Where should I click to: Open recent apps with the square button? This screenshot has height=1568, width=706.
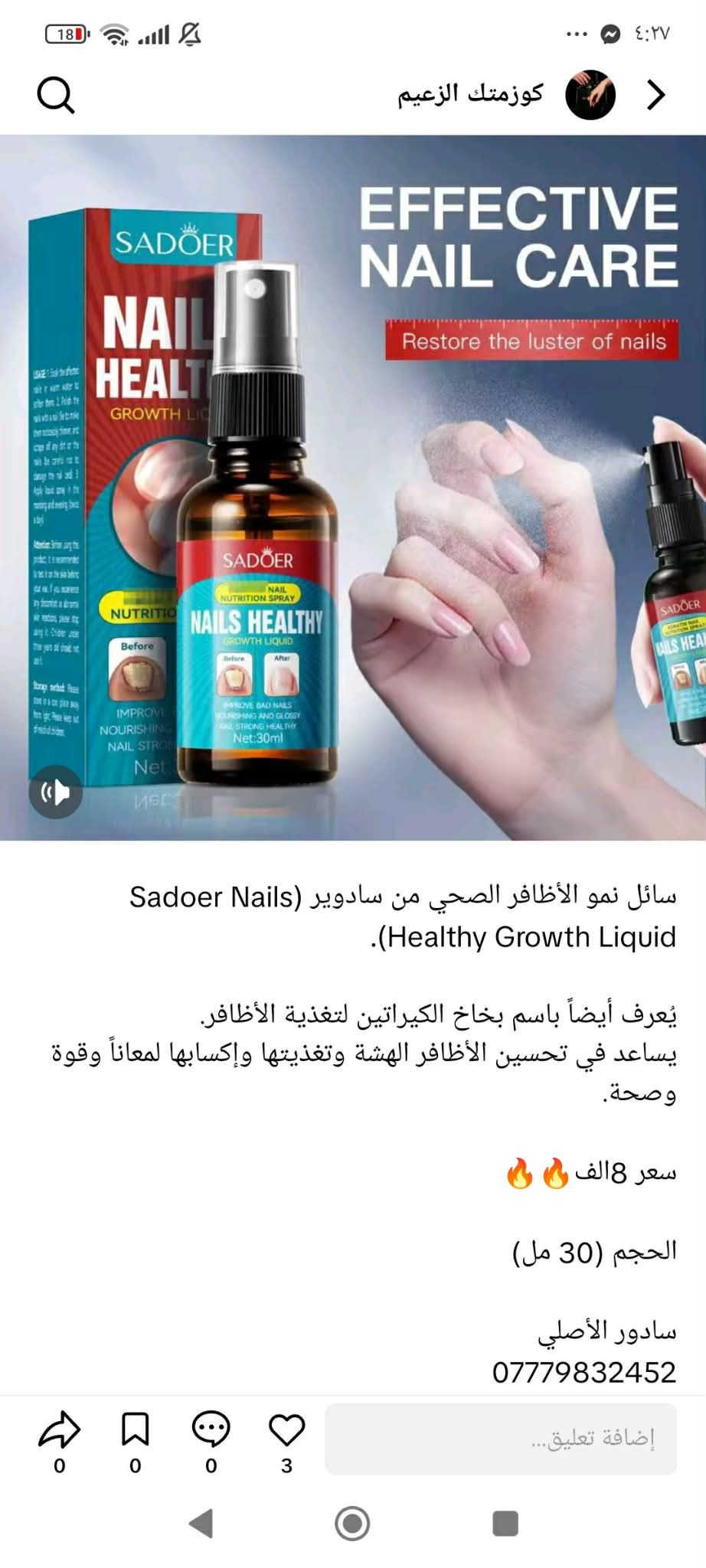pos(505,1523)
